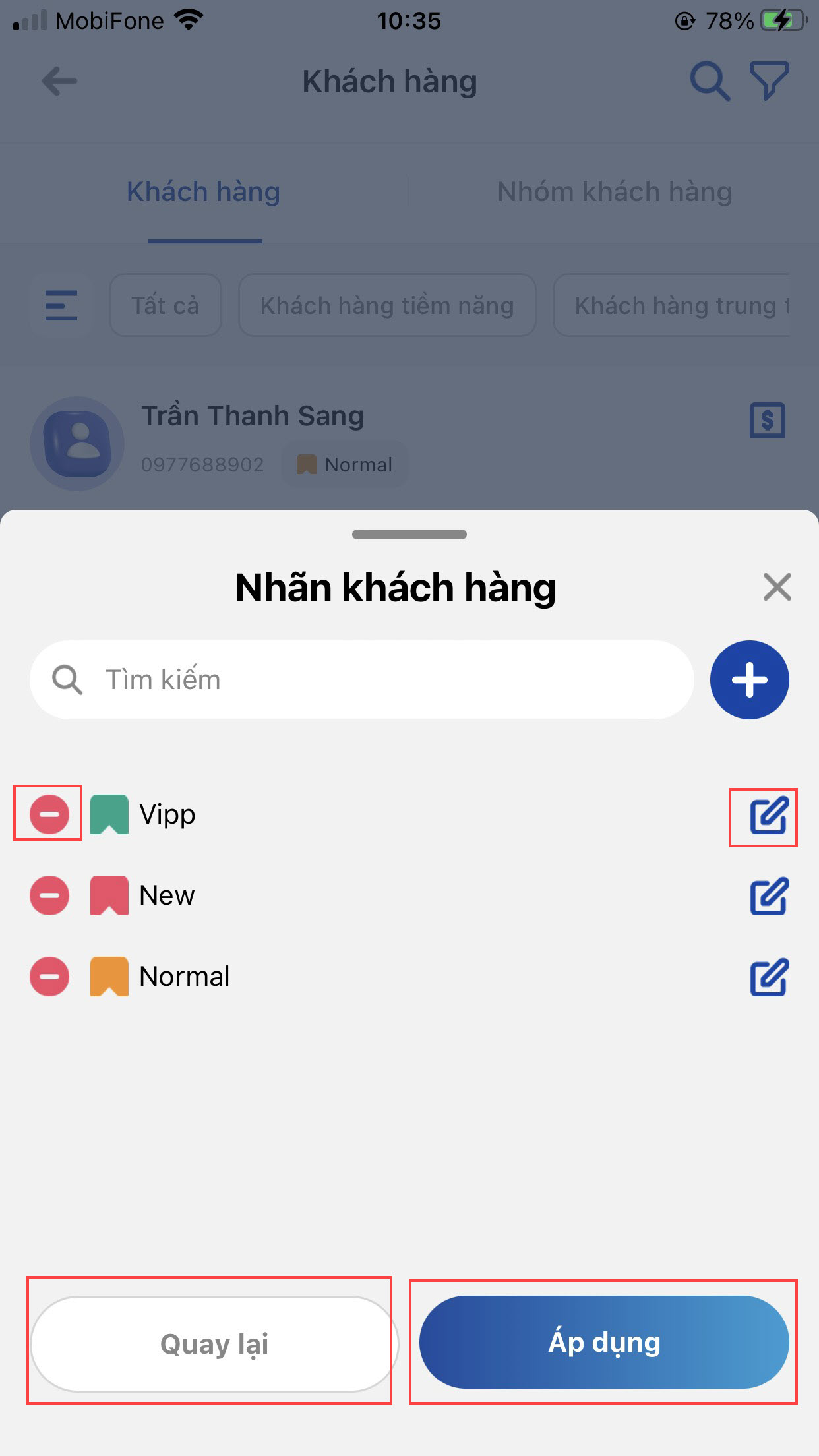Screen dimensions: 819x1456
Task: Delete the Vipp label
Action: click(49, 814)
